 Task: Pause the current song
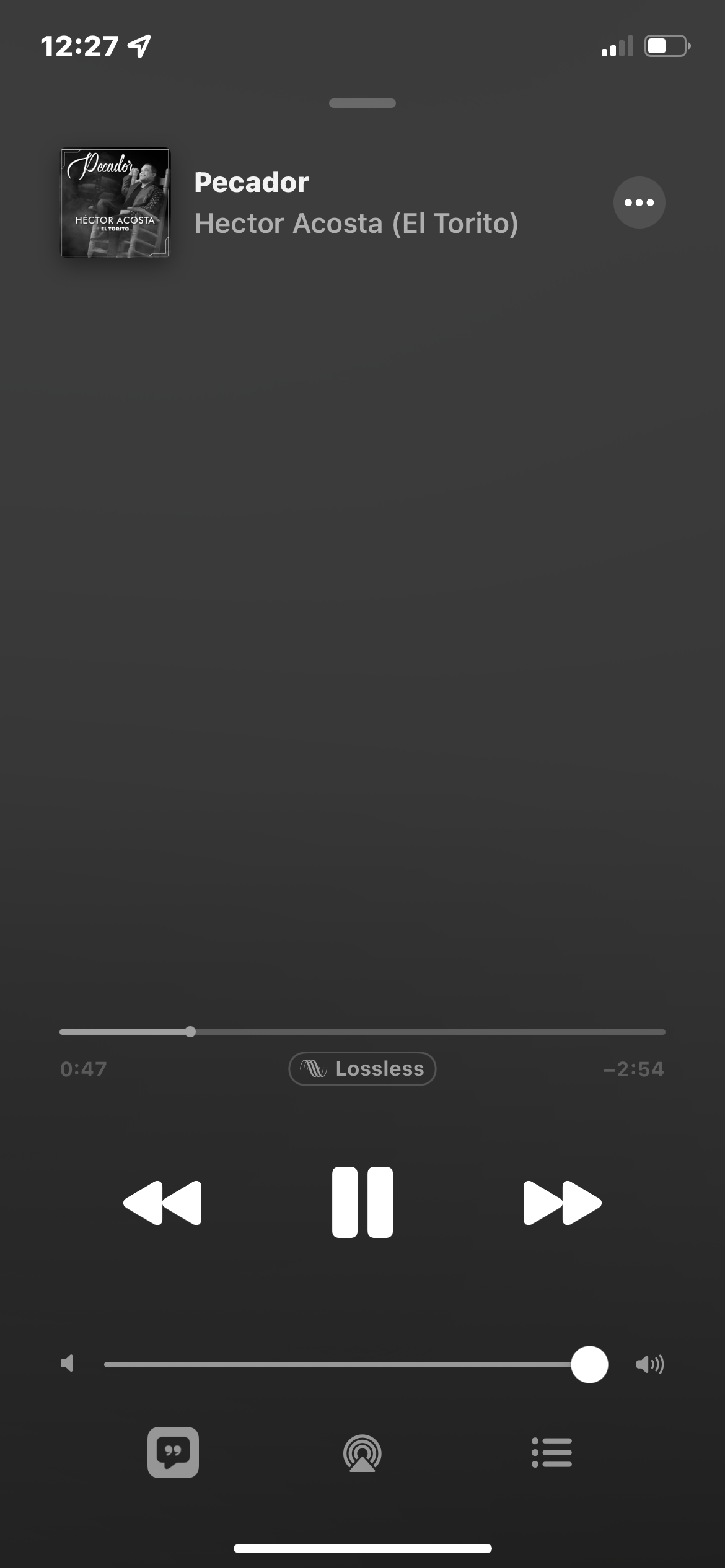pos(362,1202)
